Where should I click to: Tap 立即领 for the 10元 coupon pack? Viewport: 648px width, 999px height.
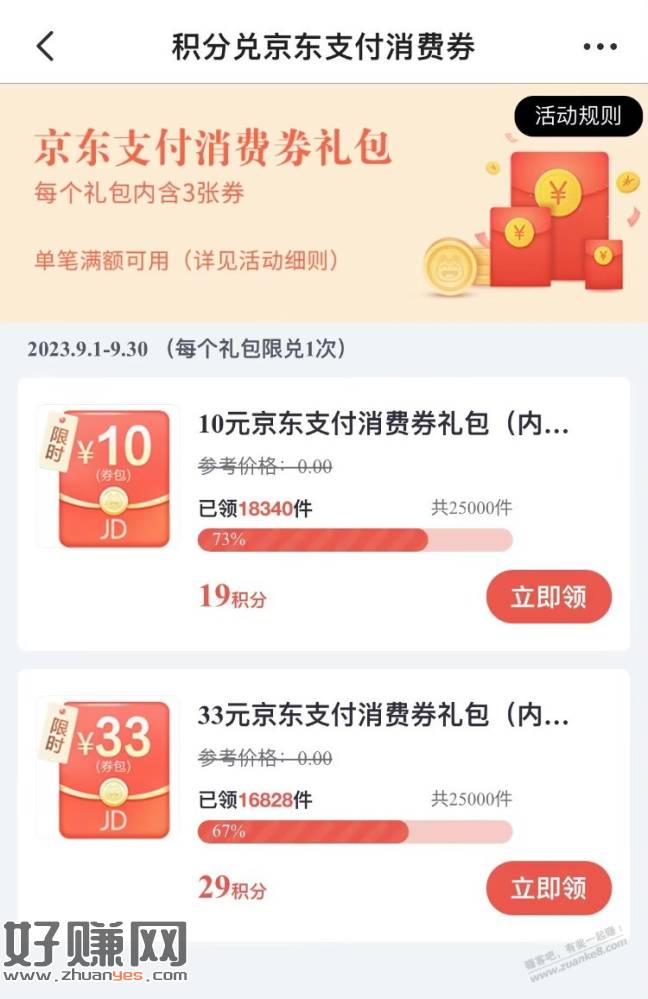click(548, 598)
